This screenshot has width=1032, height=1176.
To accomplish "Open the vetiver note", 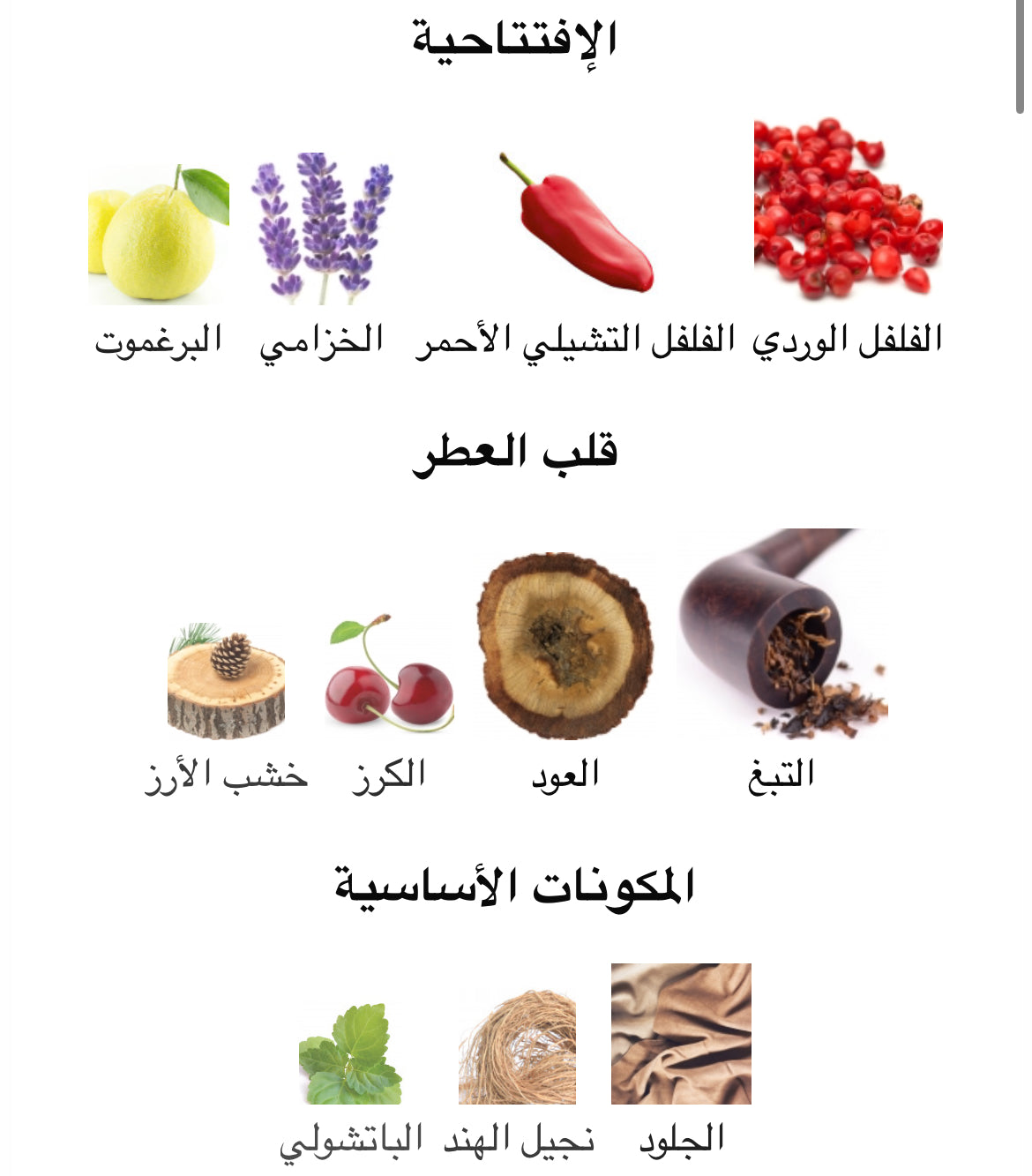I will tap(518, 1047).
